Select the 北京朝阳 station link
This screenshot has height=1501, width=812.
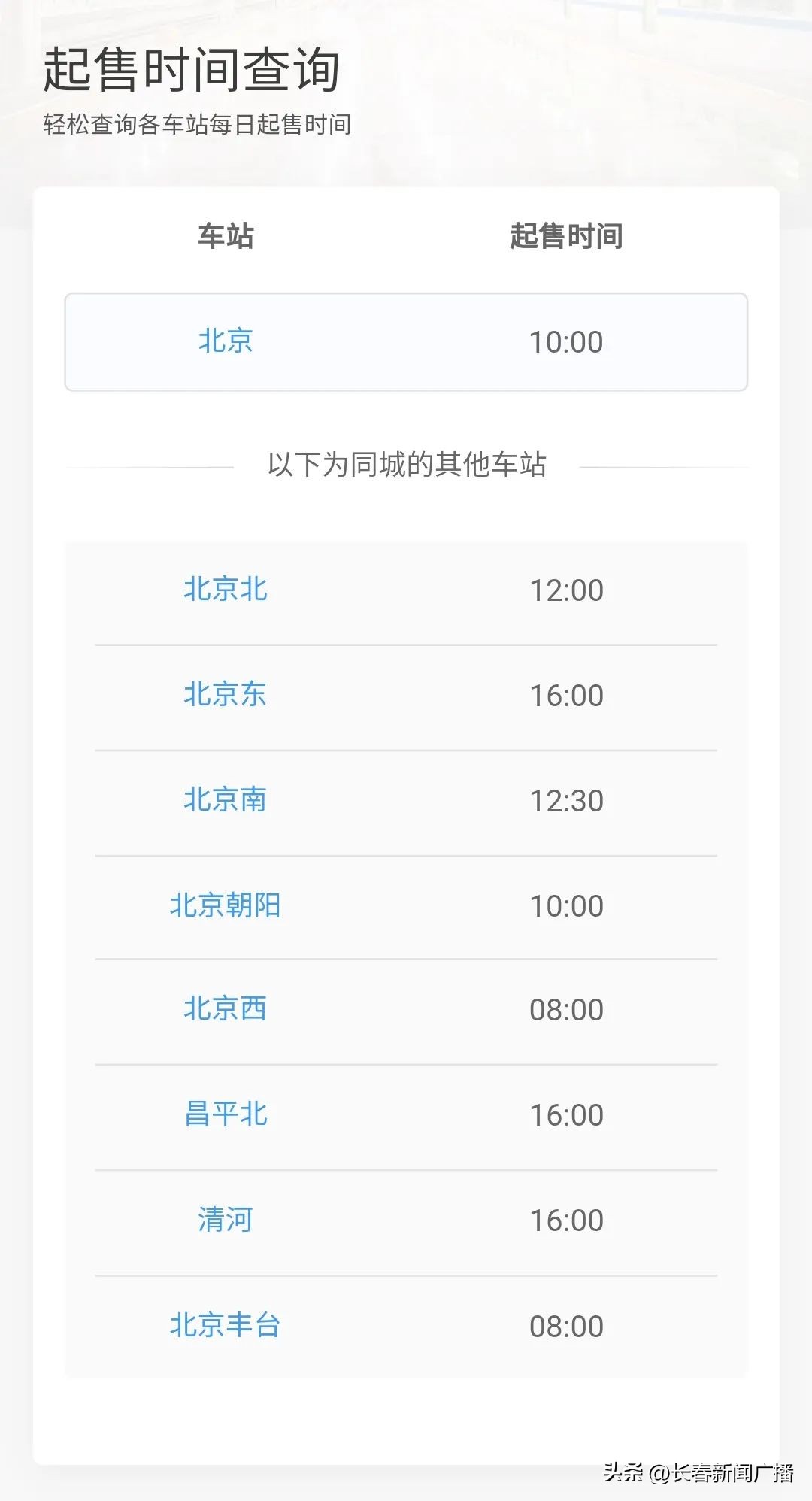point(226,905)
